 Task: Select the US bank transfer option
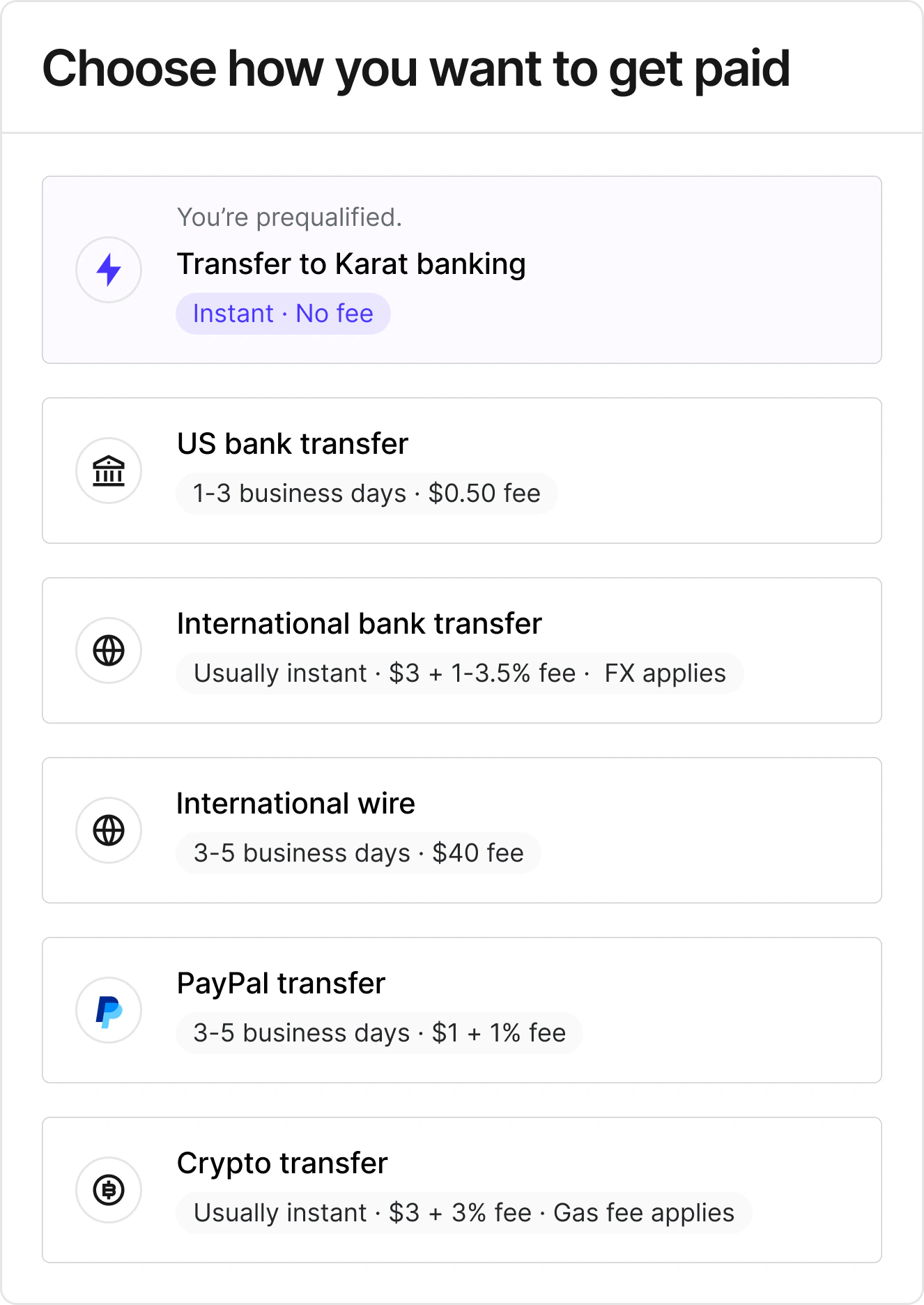point(462,471)
